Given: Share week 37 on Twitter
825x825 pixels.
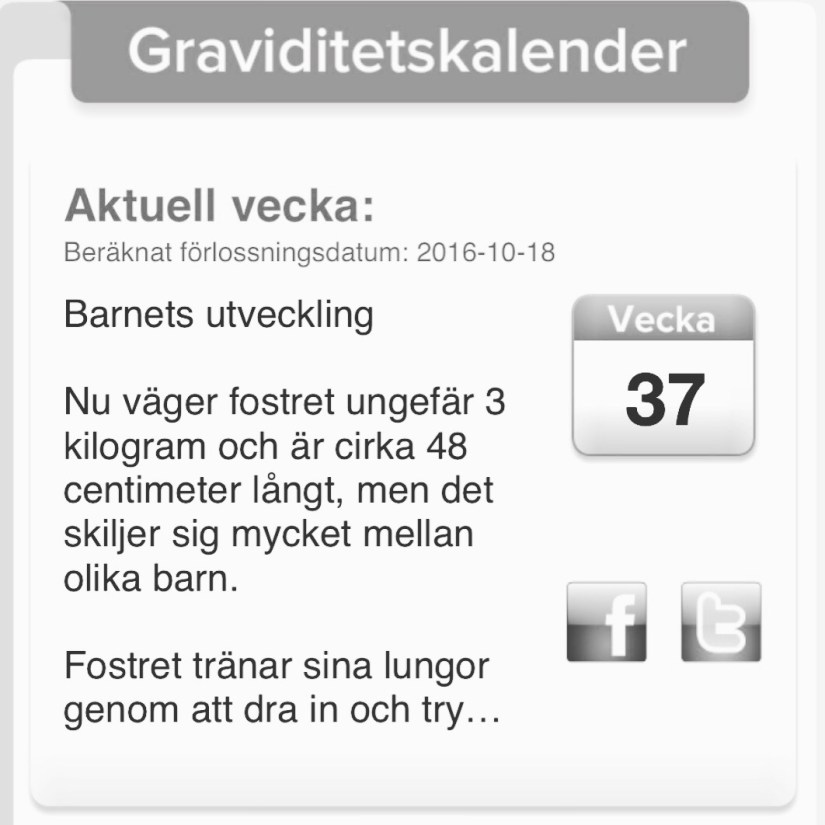Looking at the screenshot, I should click(720, 622).
